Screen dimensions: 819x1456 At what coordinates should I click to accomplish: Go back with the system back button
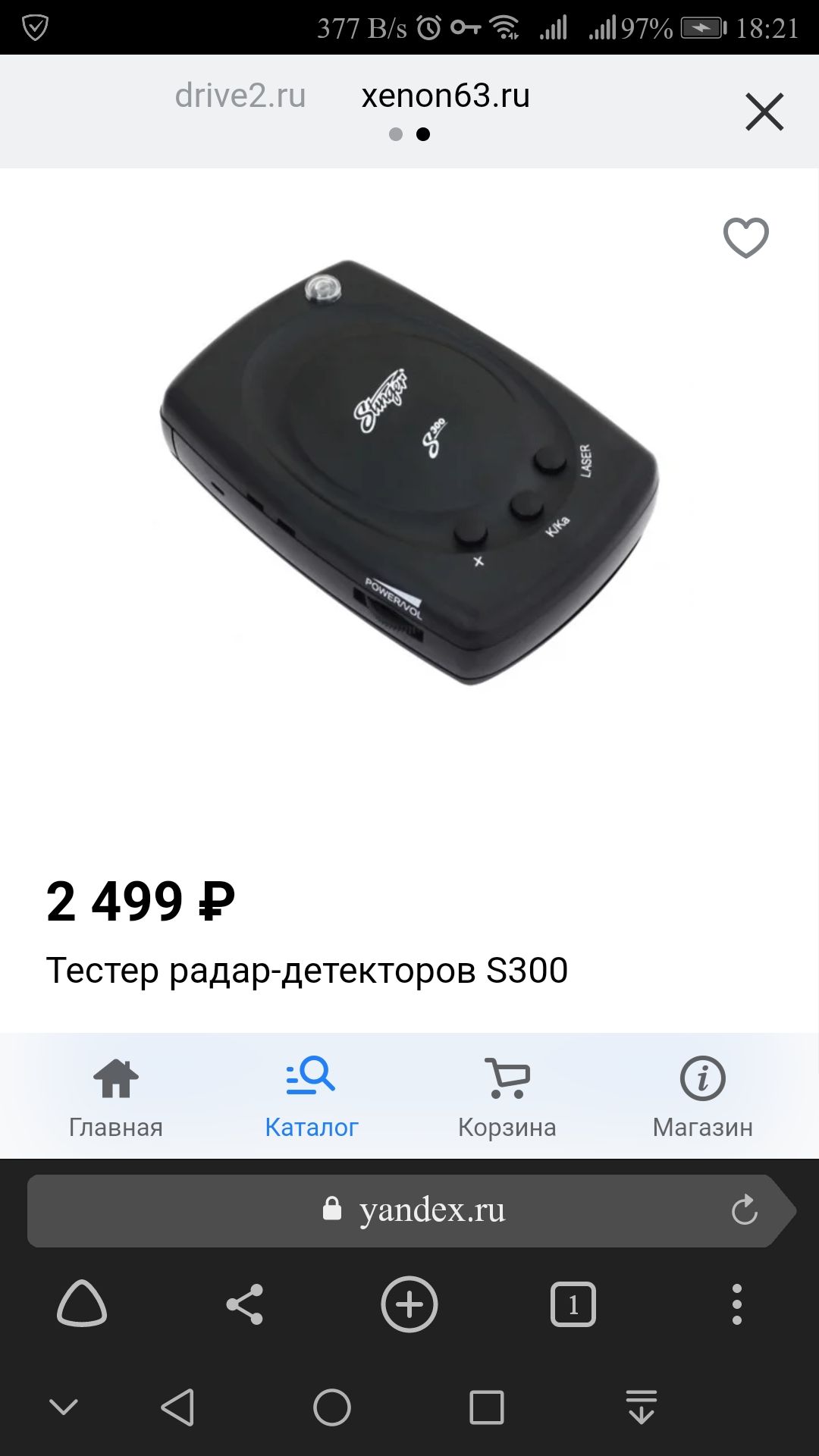178,1408
